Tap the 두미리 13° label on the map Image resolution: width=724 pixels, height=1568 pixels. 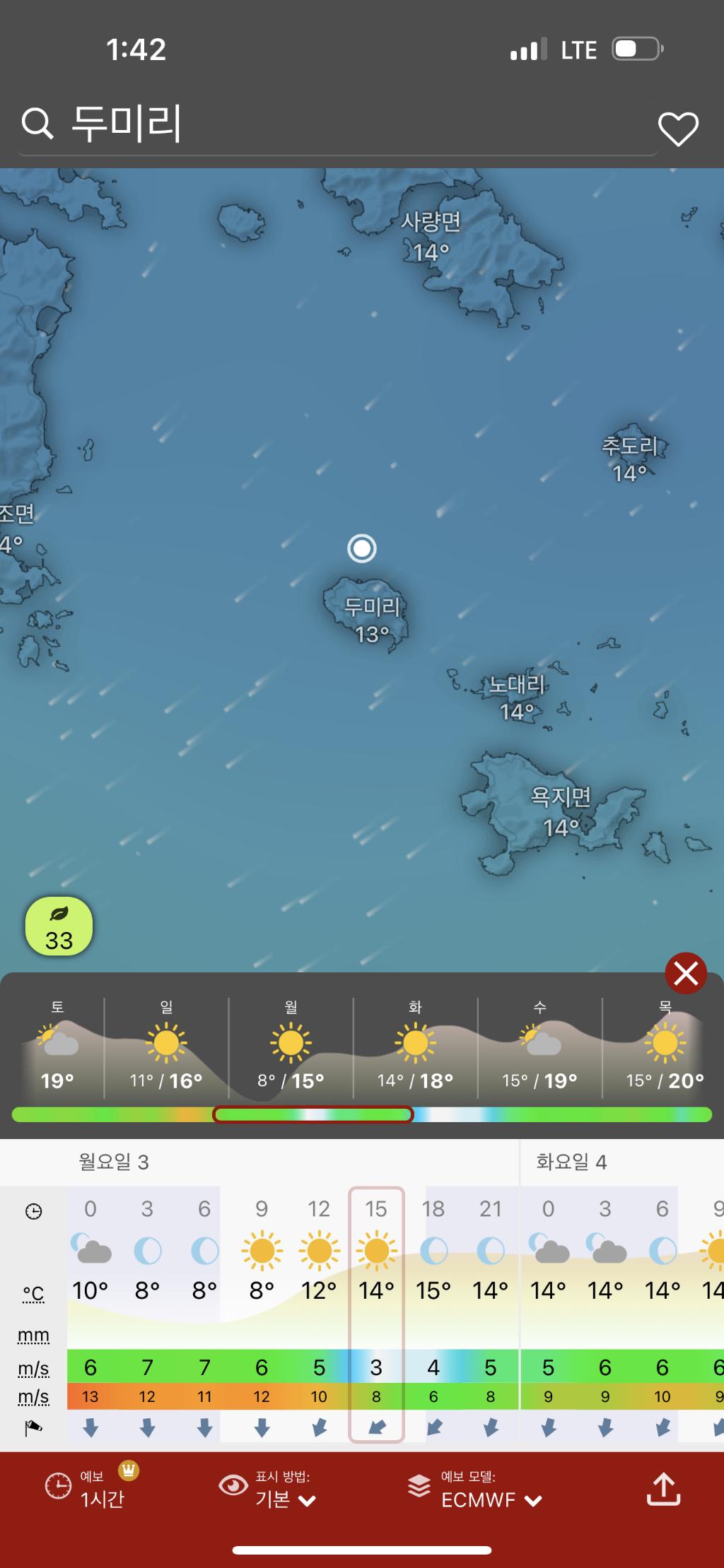pos(372,620)
